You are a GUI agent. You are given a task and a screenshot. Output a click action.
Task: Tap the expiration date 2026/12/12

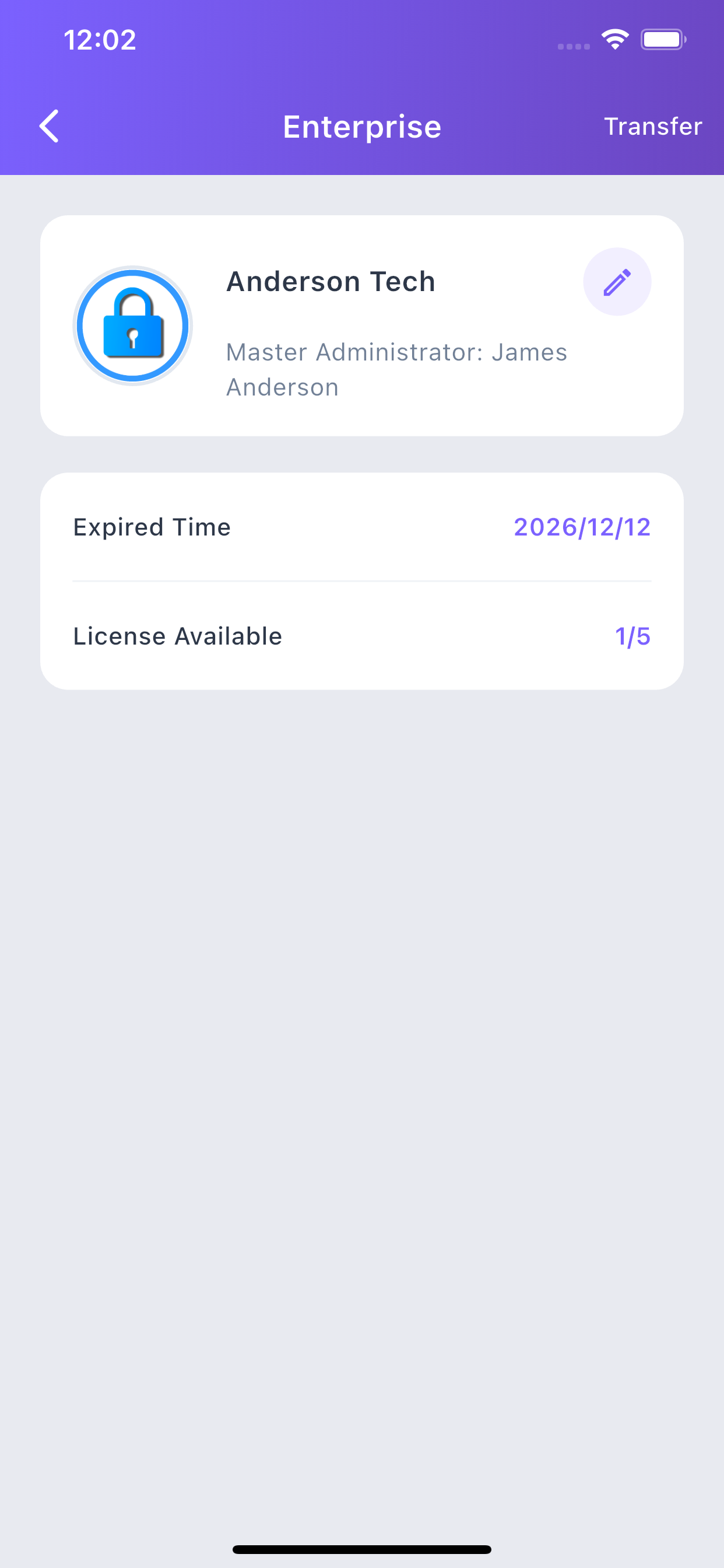pyautogui.click(x=581, y=527)
